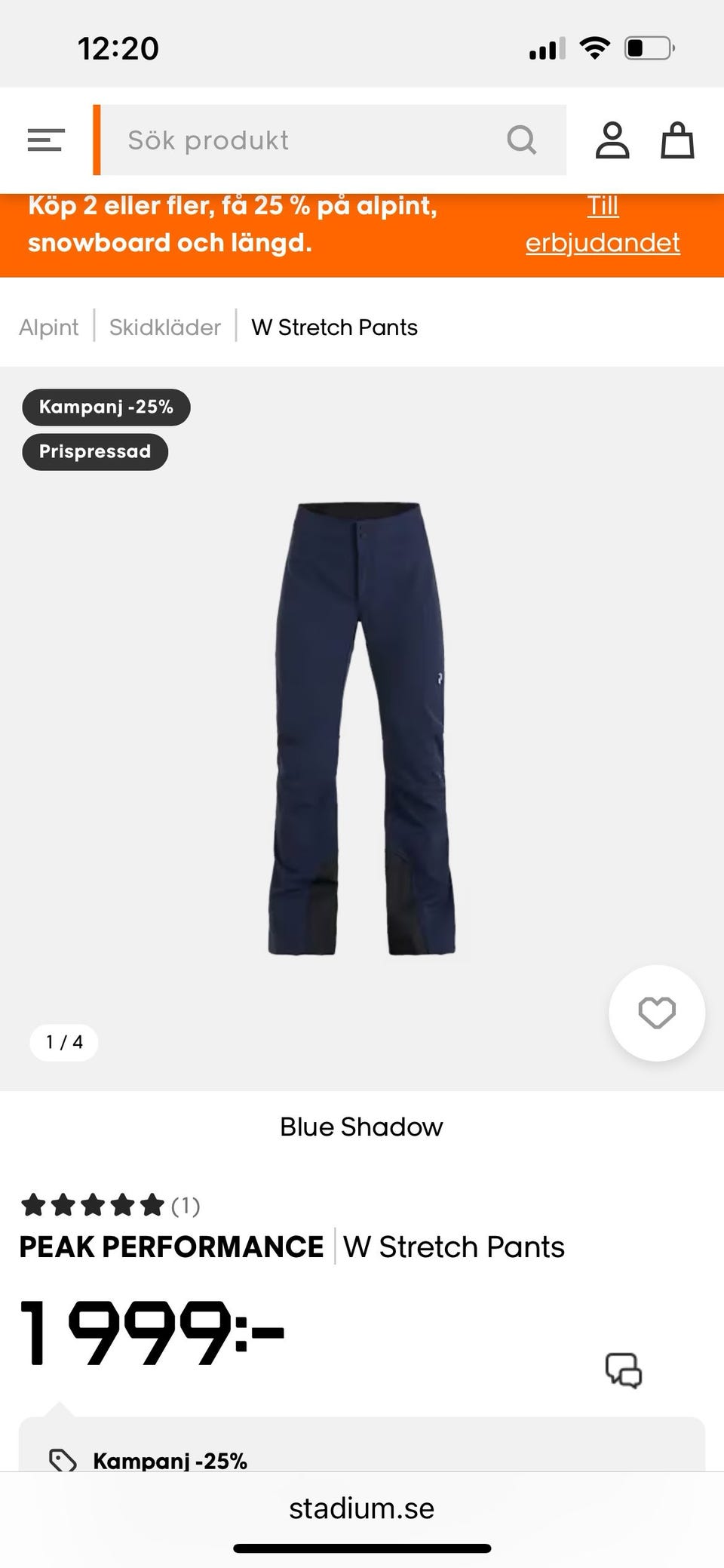The image size is (724, 1568).
Task: Open the user account icon
Action: click(x=612, y=140)
